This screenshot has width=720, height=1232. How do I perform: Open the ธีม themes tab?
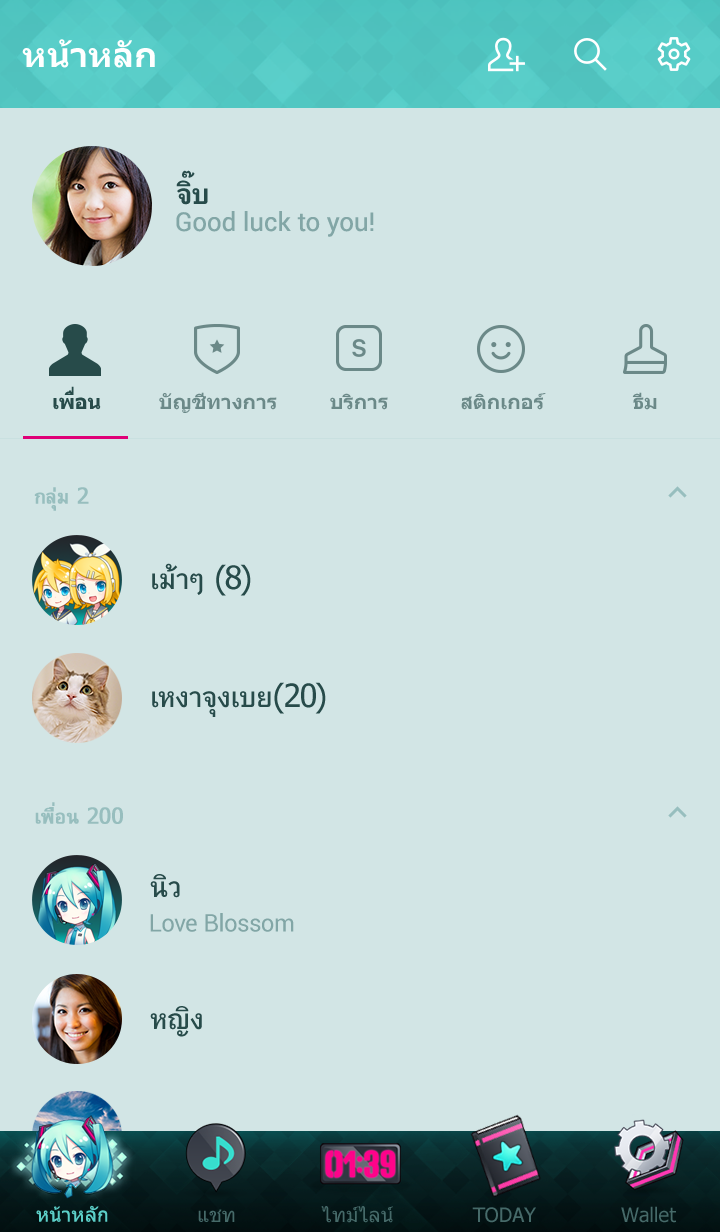tap(645, 370)
